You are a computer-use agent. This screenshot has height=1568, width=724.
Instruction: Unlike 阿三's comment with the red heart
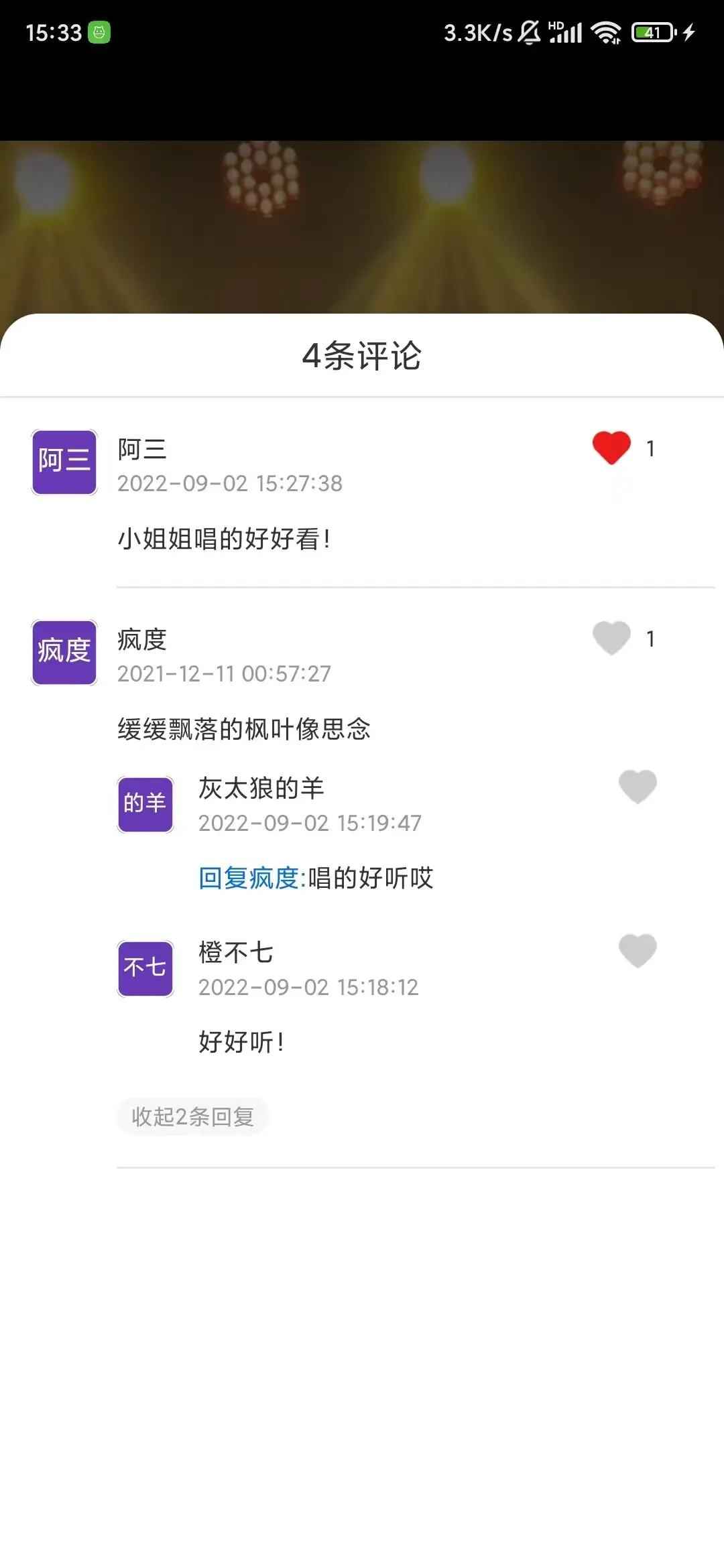click(x=611, y=448)
